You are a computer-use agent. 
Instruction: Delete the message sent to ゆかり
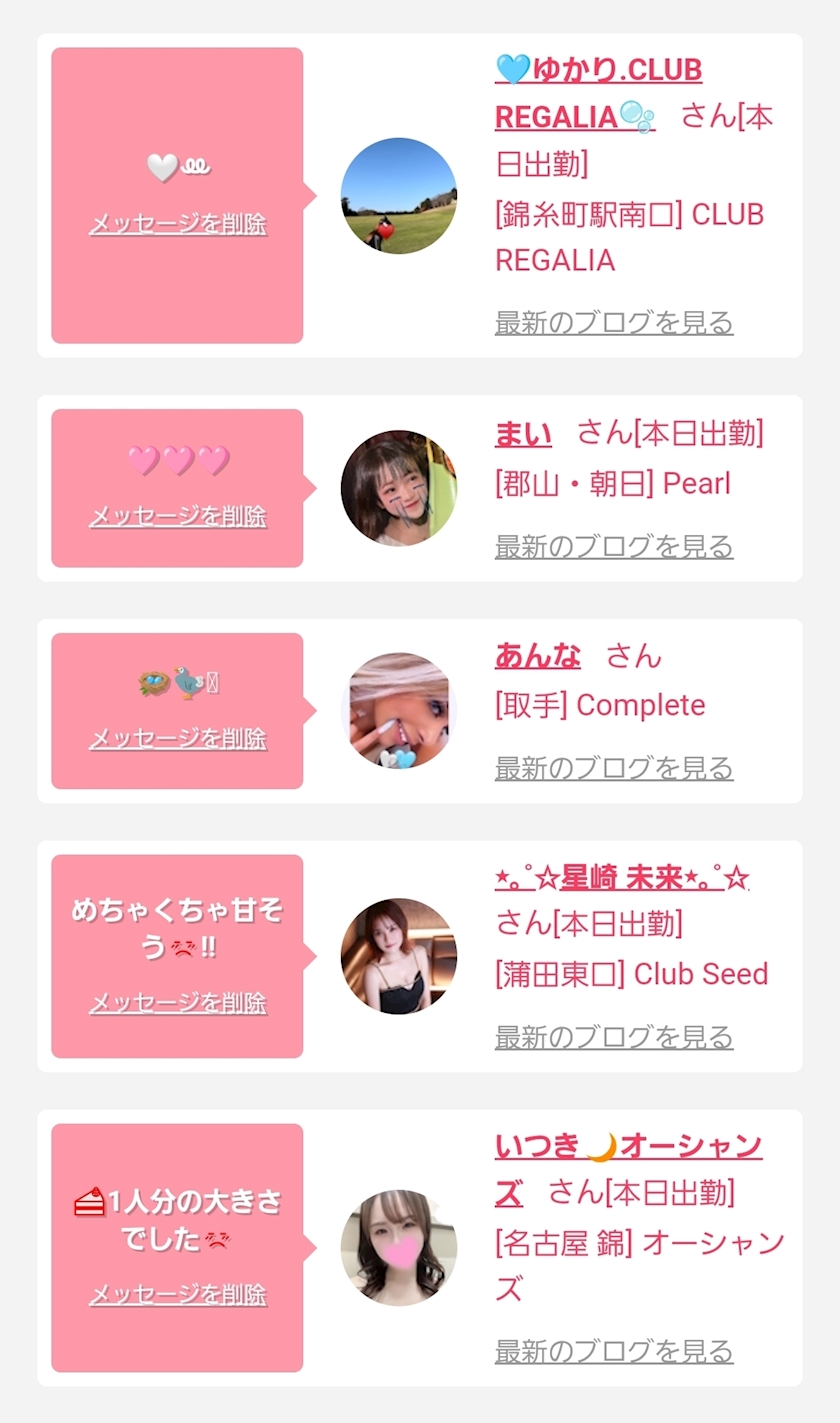pos(178,224)
